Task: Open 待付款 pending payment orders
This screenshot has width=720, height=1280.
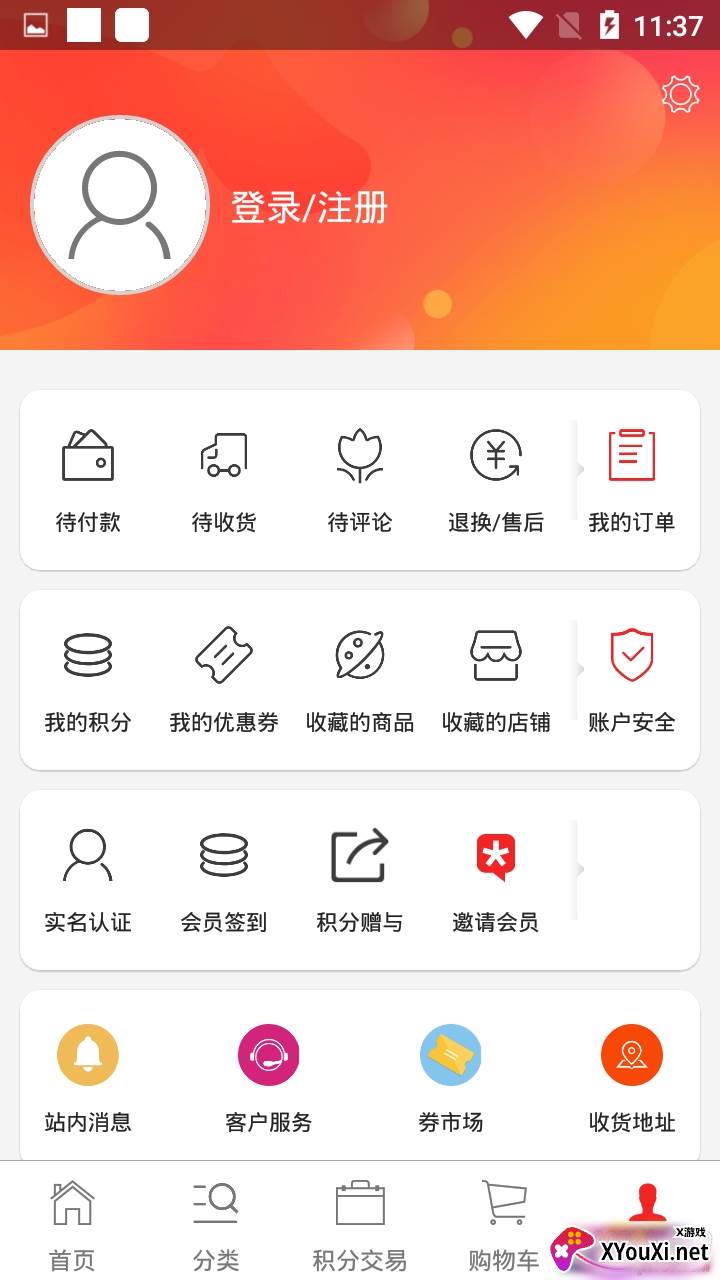Action: (88, 480)
